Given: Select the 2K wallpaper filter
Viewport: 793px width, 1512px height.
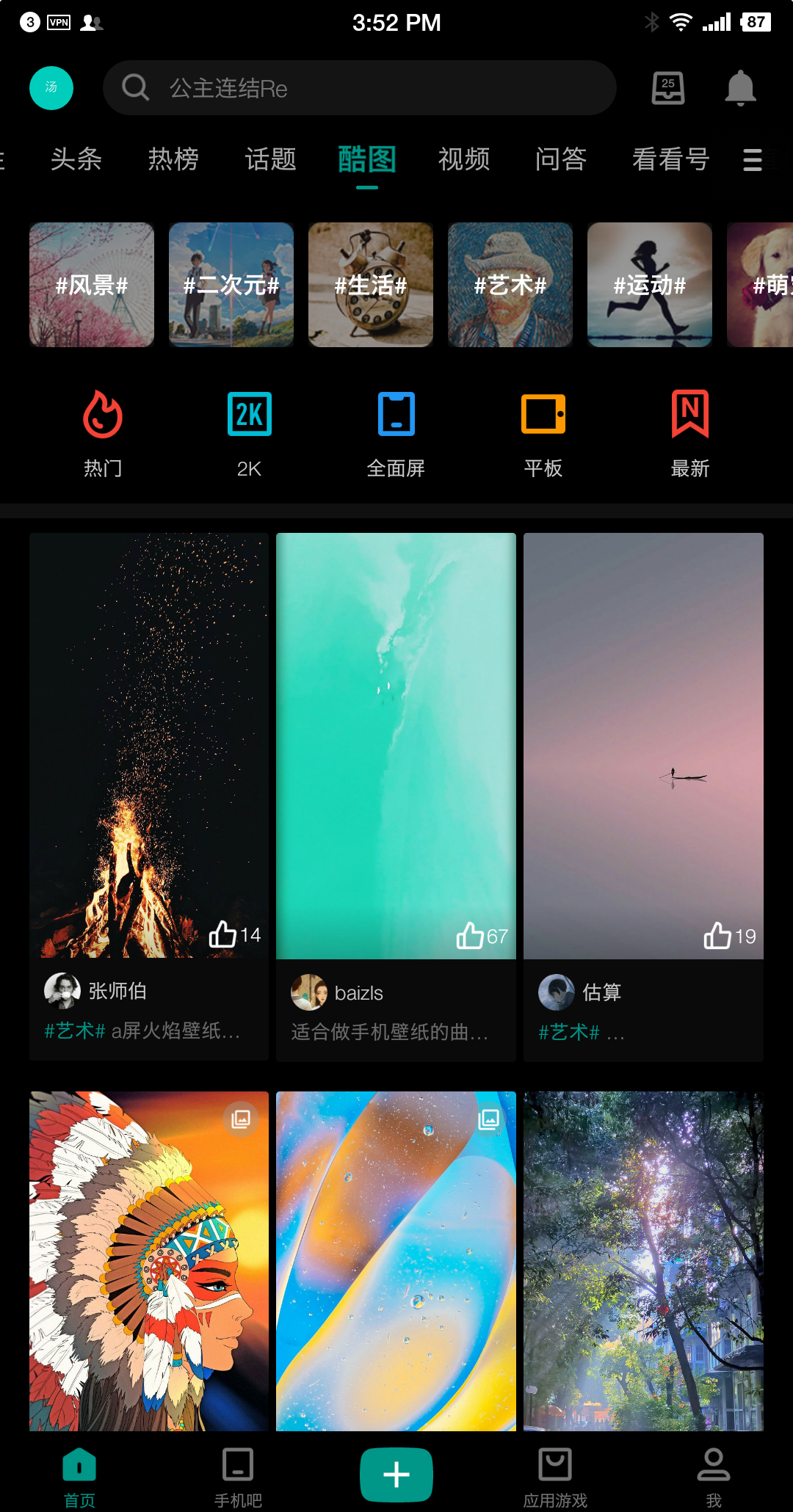Looking at the screenshot, I should [250, 433].
